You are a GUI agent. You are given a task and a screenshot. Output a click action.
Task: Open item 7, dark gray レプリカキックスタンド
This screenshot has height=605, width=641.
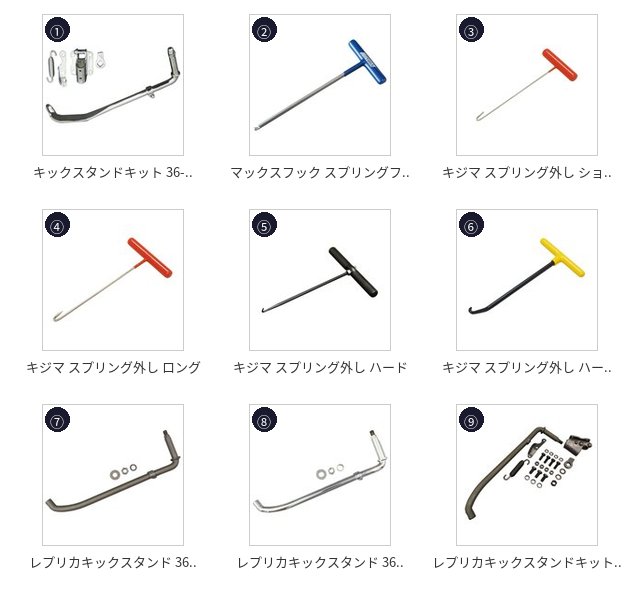(113, 475)
